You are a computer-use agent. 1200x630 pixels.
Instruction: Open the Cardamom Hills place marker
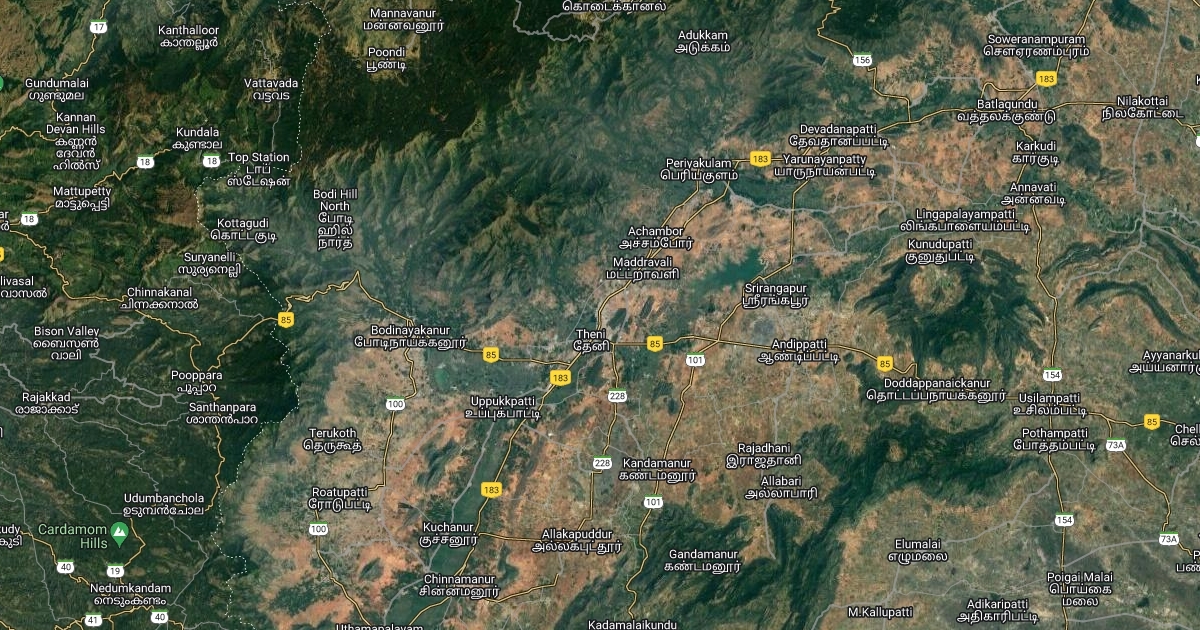tap(120, 534)
